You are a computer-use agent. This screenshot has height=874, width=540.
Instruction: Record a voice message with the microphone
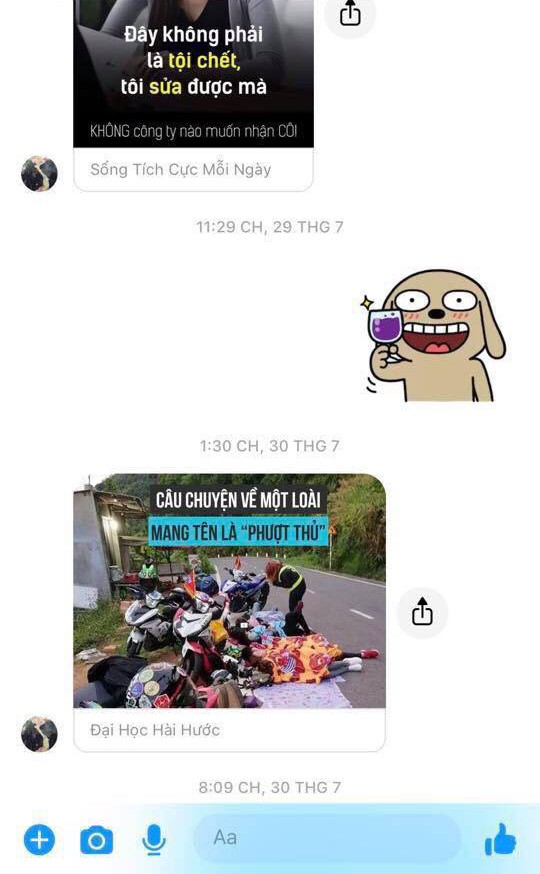tap(154, 839)
